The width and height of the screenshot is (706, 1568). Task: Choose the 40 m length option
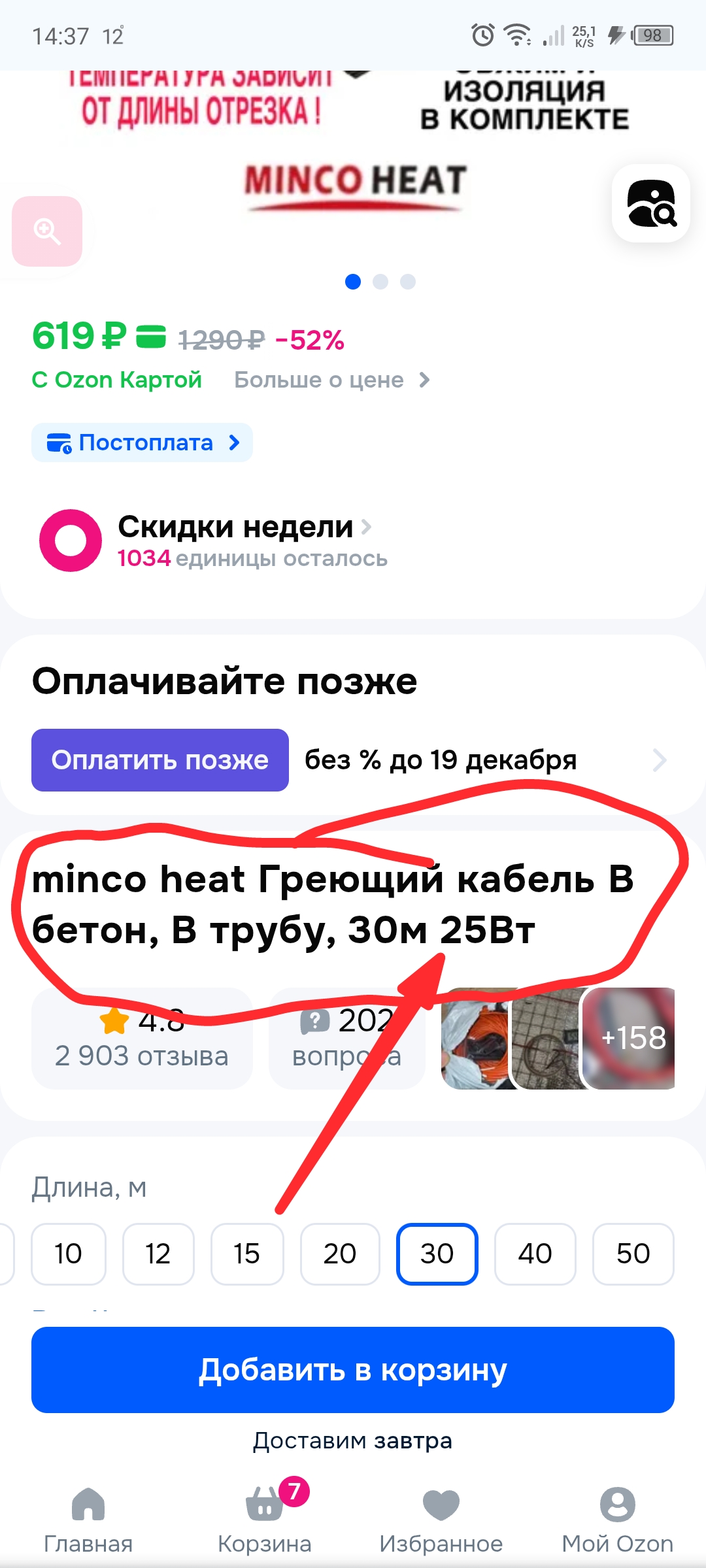click(535, 1254)
